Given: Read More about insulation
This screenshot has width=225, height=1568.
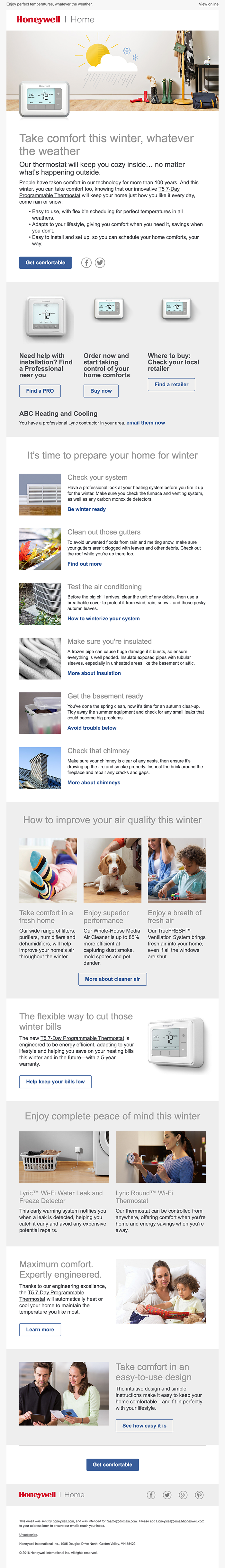Looking at the screenshot, I should click(x=94, y=673).
